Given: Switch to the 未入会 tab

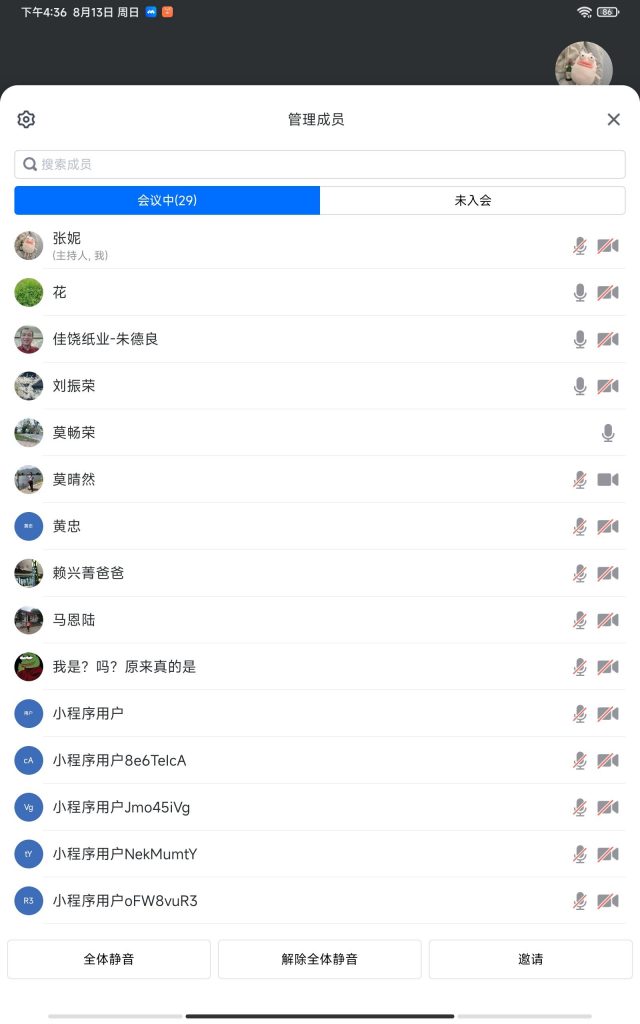Looking at the screenshot, I should click(472, 200).
